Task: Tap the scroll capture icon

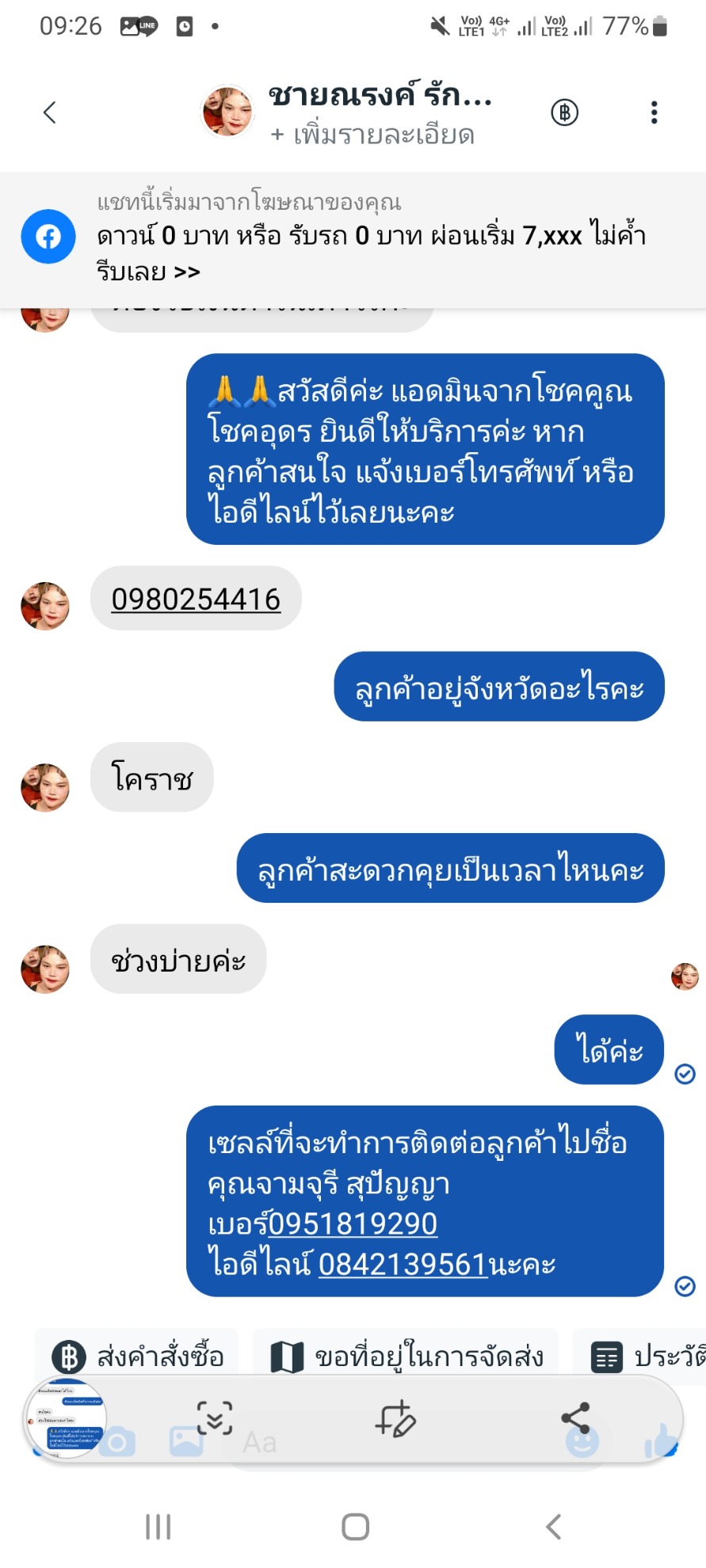Action: [215, 1418]
